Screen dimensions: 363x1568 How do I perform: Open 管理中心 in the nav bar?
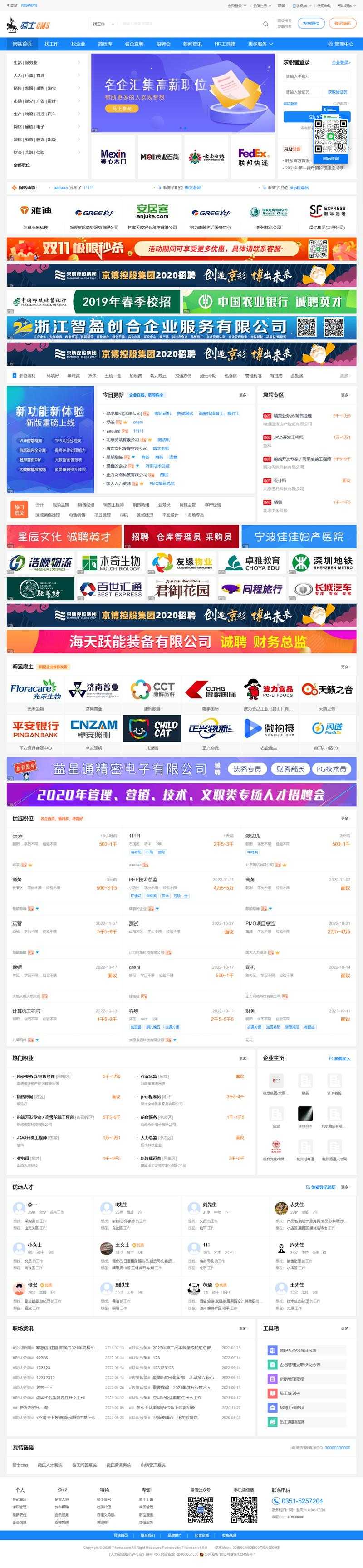[343, 44]
